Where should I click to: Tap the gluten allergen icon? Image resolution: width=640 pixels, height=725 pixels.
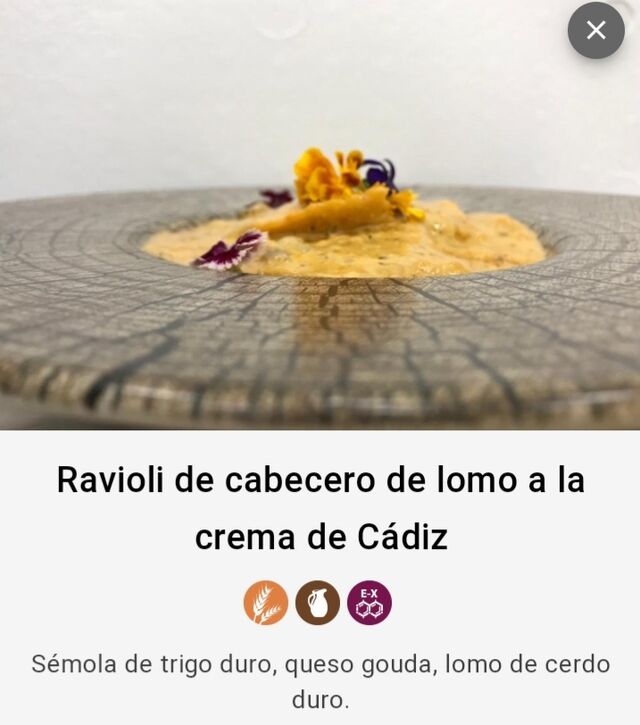(266, 603)
